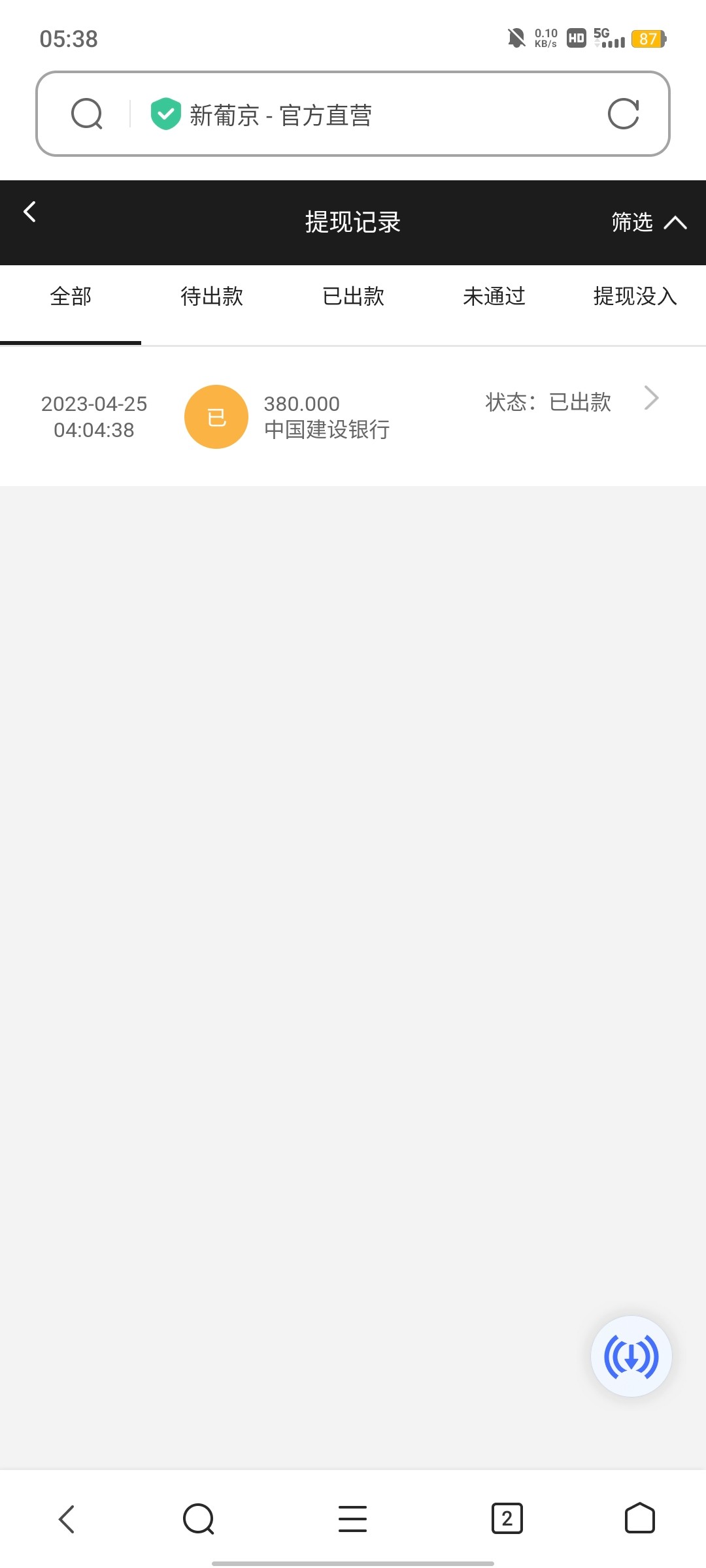706x1568 pixels.
Task: Switch to the 待出款 tab
Action: (212, 297)
